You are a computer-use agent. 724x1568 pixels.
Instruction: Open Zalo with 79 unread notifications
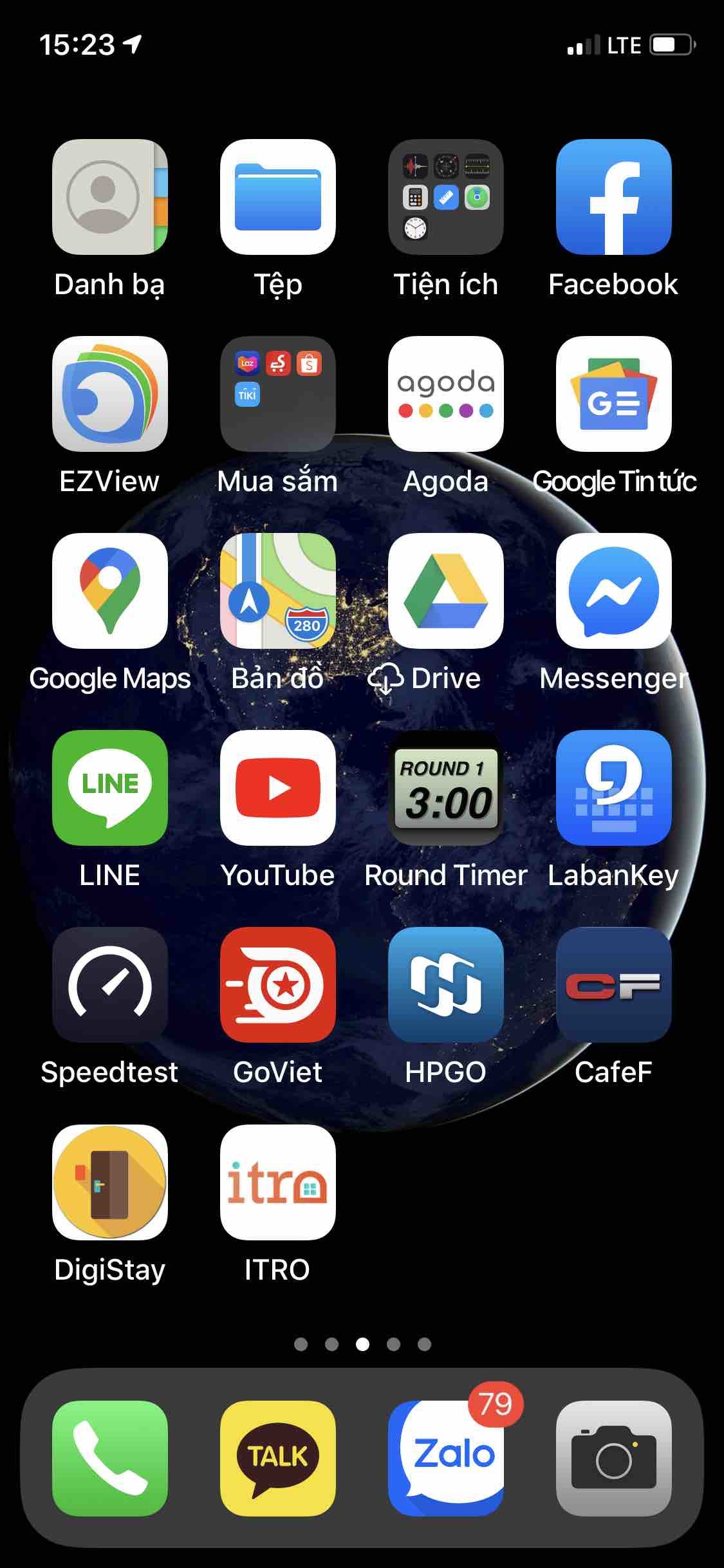[x=446, y=1459]
